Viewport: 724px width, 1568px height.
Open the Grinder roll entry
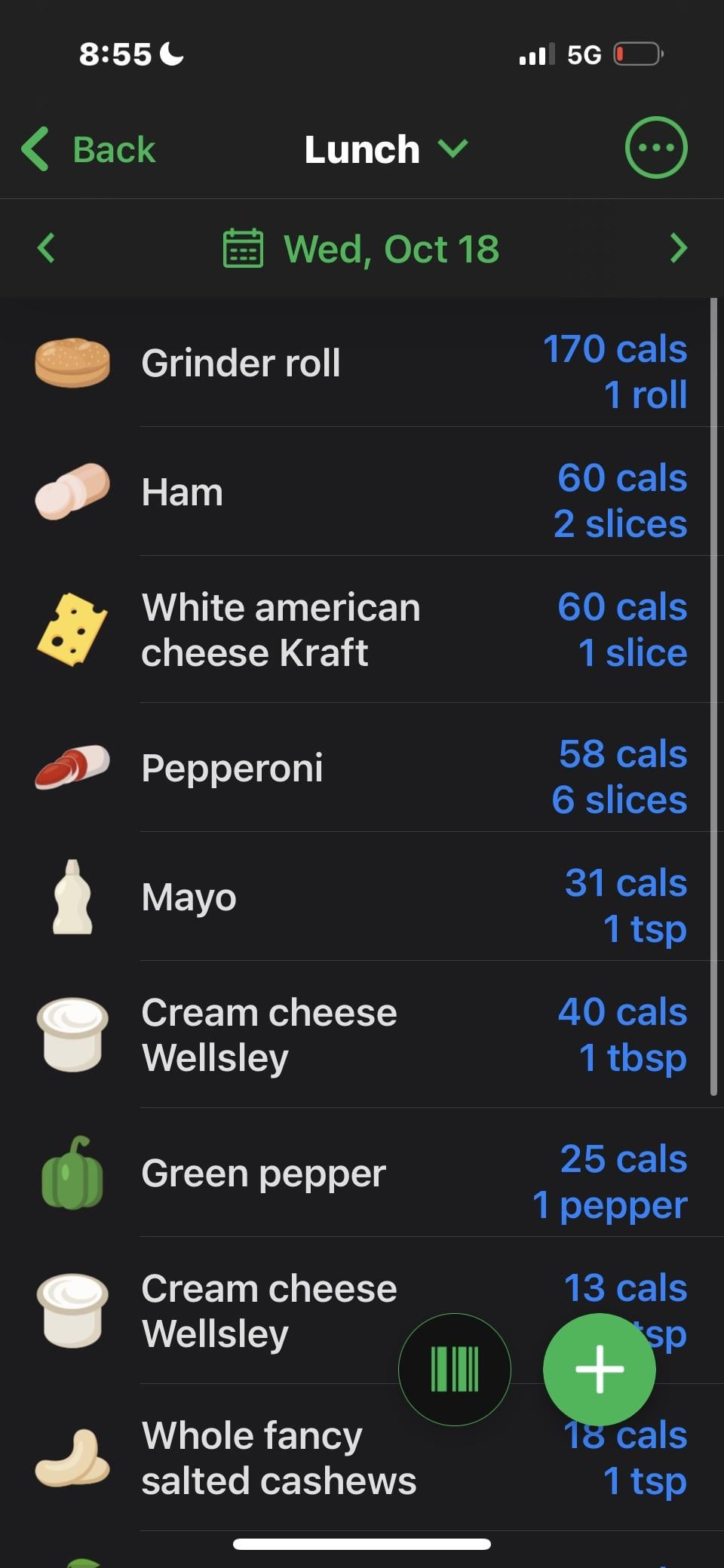coord(362,363)
